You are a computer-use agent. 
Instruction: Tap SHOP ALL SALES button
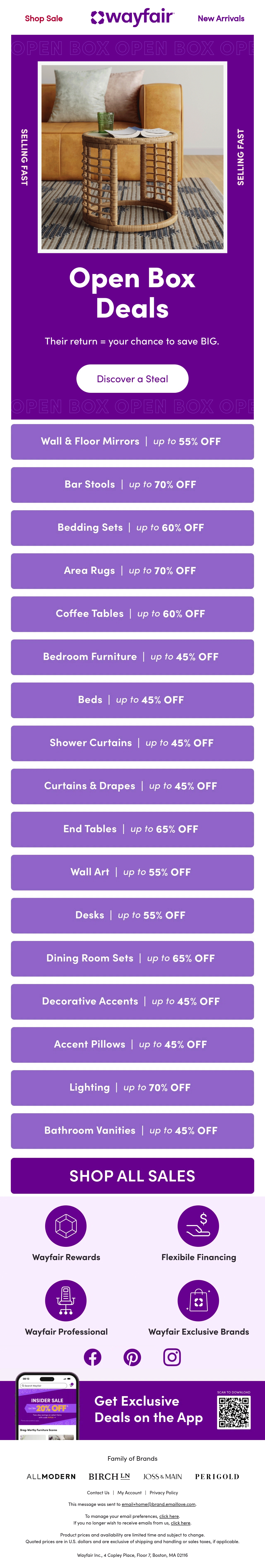[132, 1175]
